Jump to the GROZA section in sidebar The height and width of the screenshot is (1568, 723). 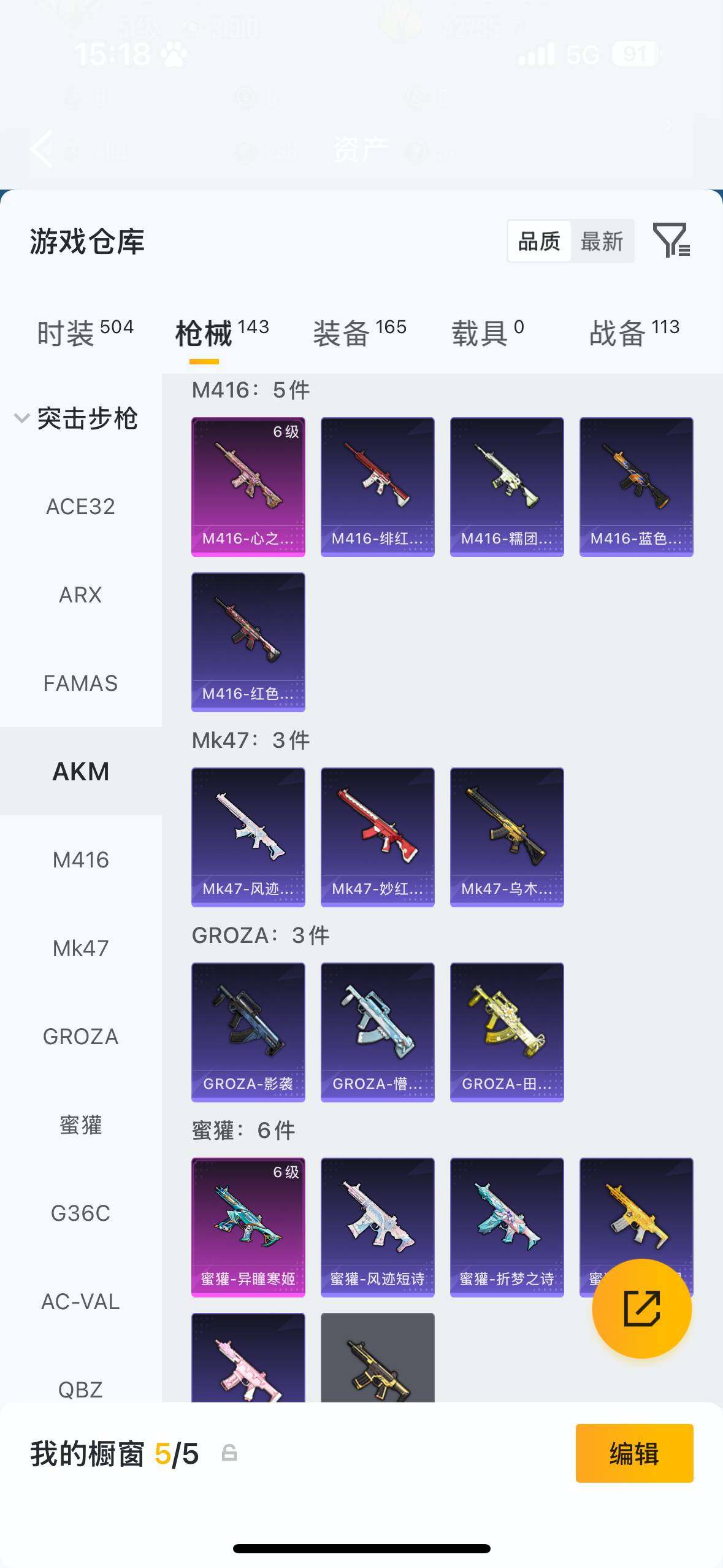tap(80, 1037)
